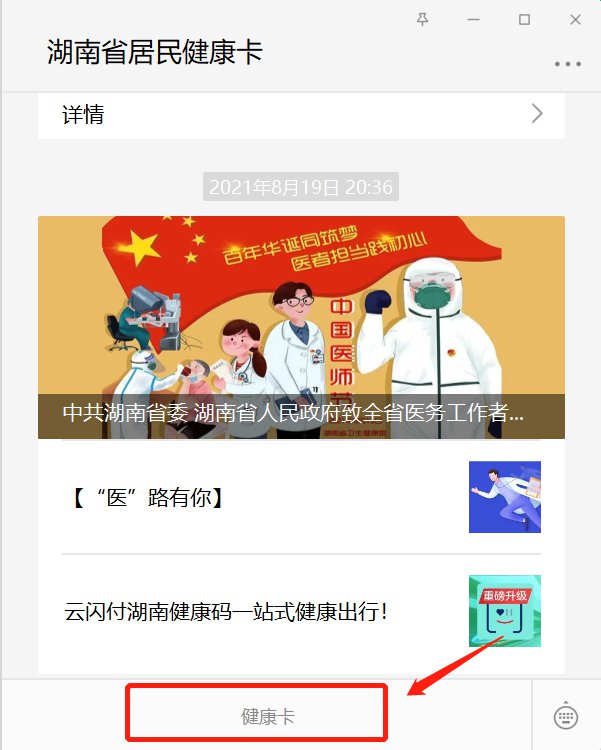This screenshot has width=601, height=750.
Task: Switch to keyboard input mode
Action: (x=566, y=716)
